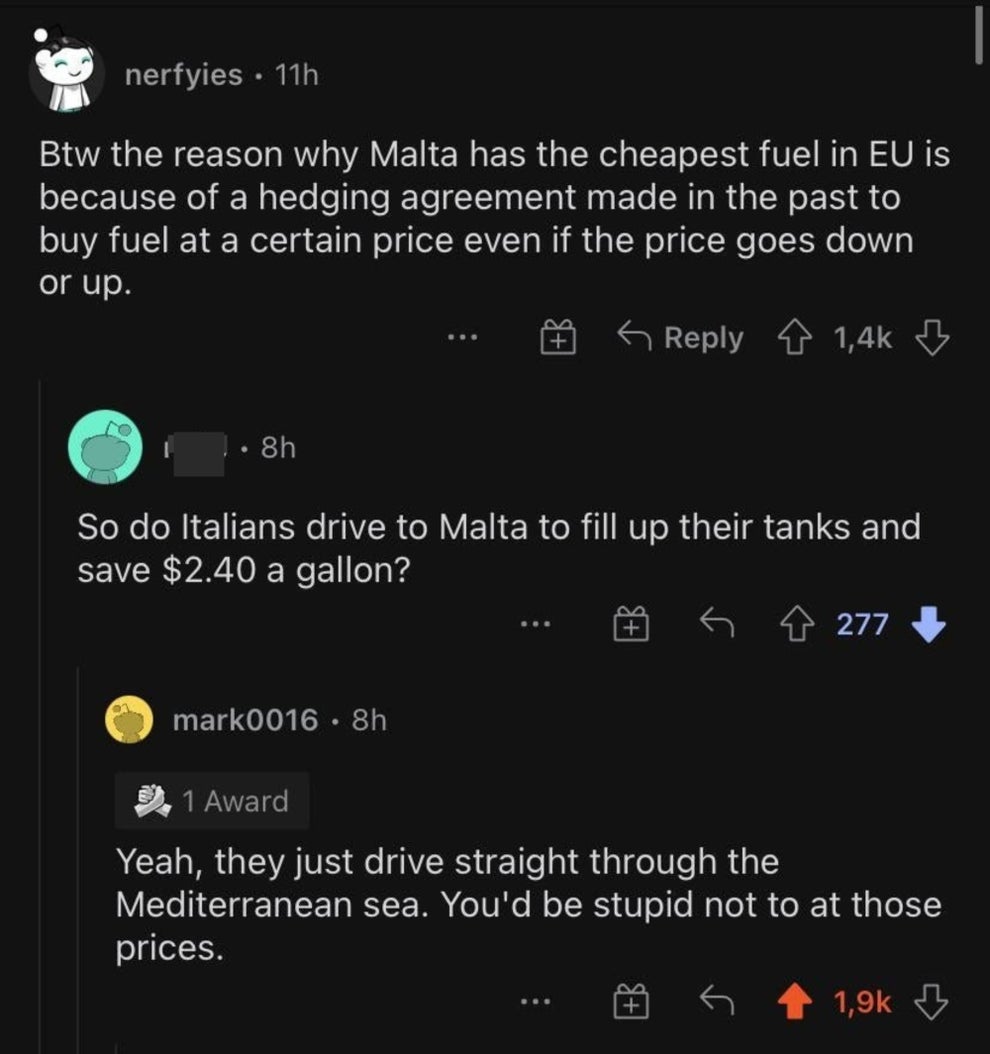
Task: Give an award to mark0016's comment
Action: (x=630, y=999)
